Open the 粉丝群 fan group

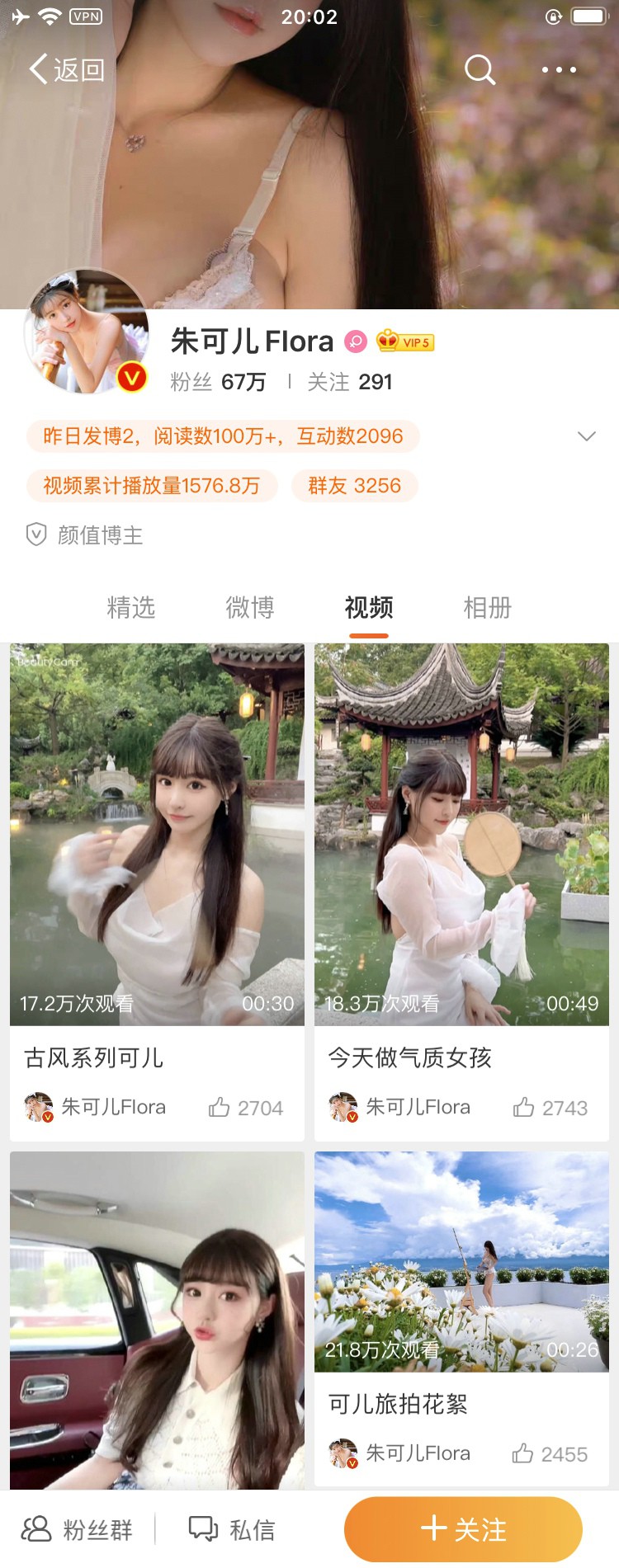[x=78, y=1530]
